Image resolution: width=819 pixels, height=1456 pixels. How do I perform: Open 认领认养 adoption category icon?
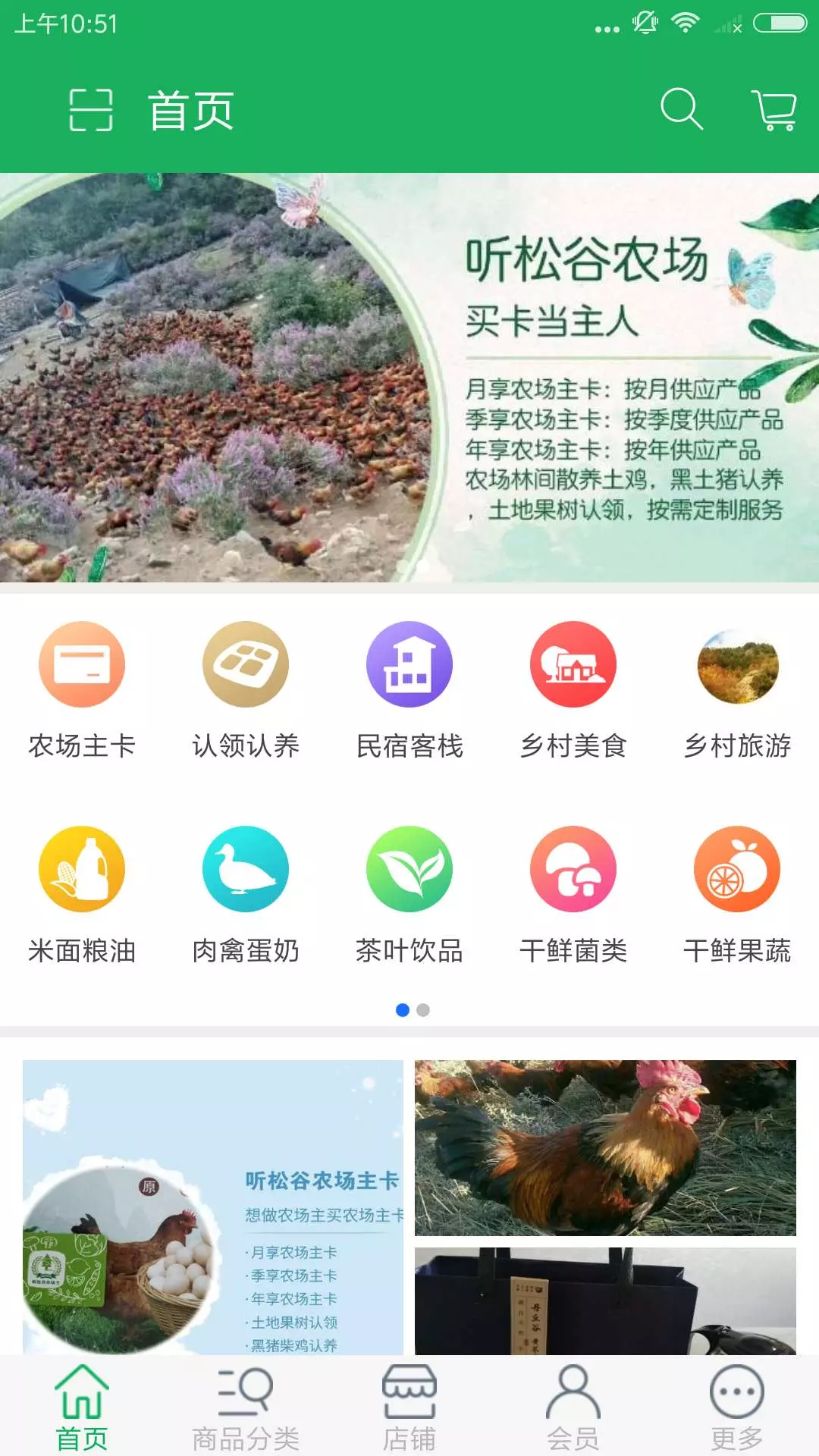245,664
